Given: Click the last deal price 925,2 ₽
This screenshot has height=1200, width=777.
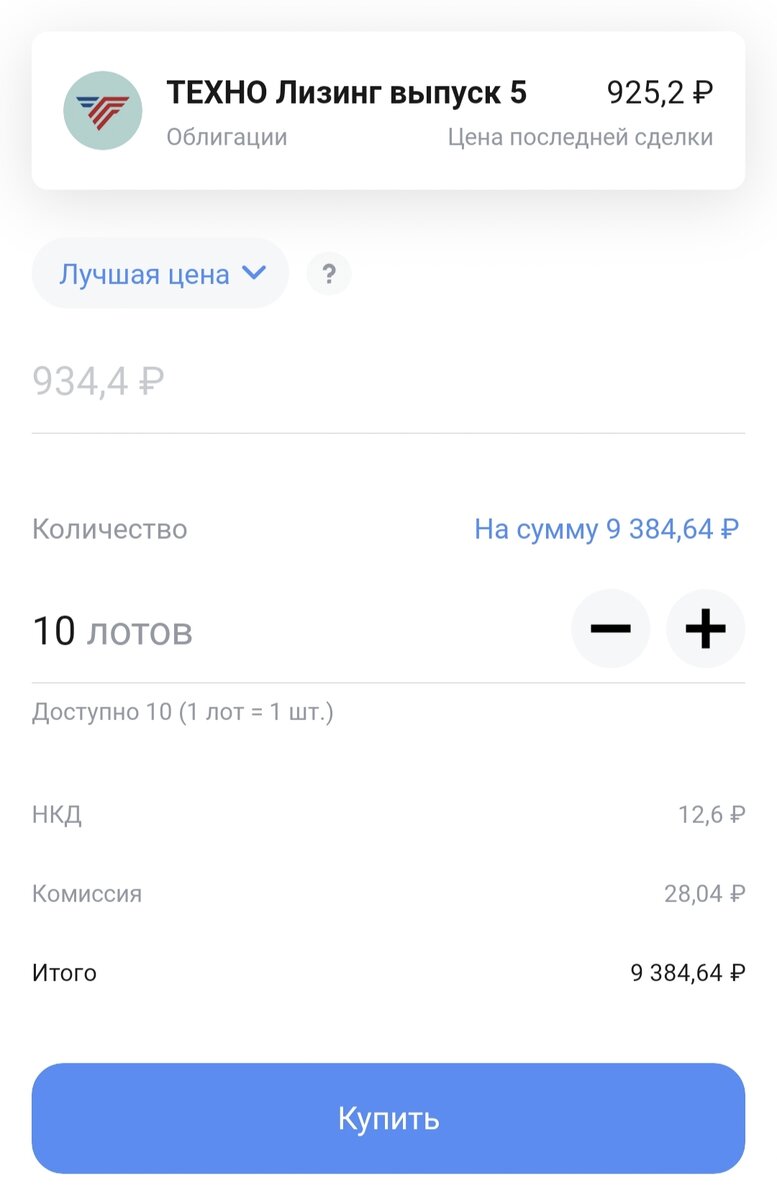Looking at the screenshot, I should coord(659,91).
